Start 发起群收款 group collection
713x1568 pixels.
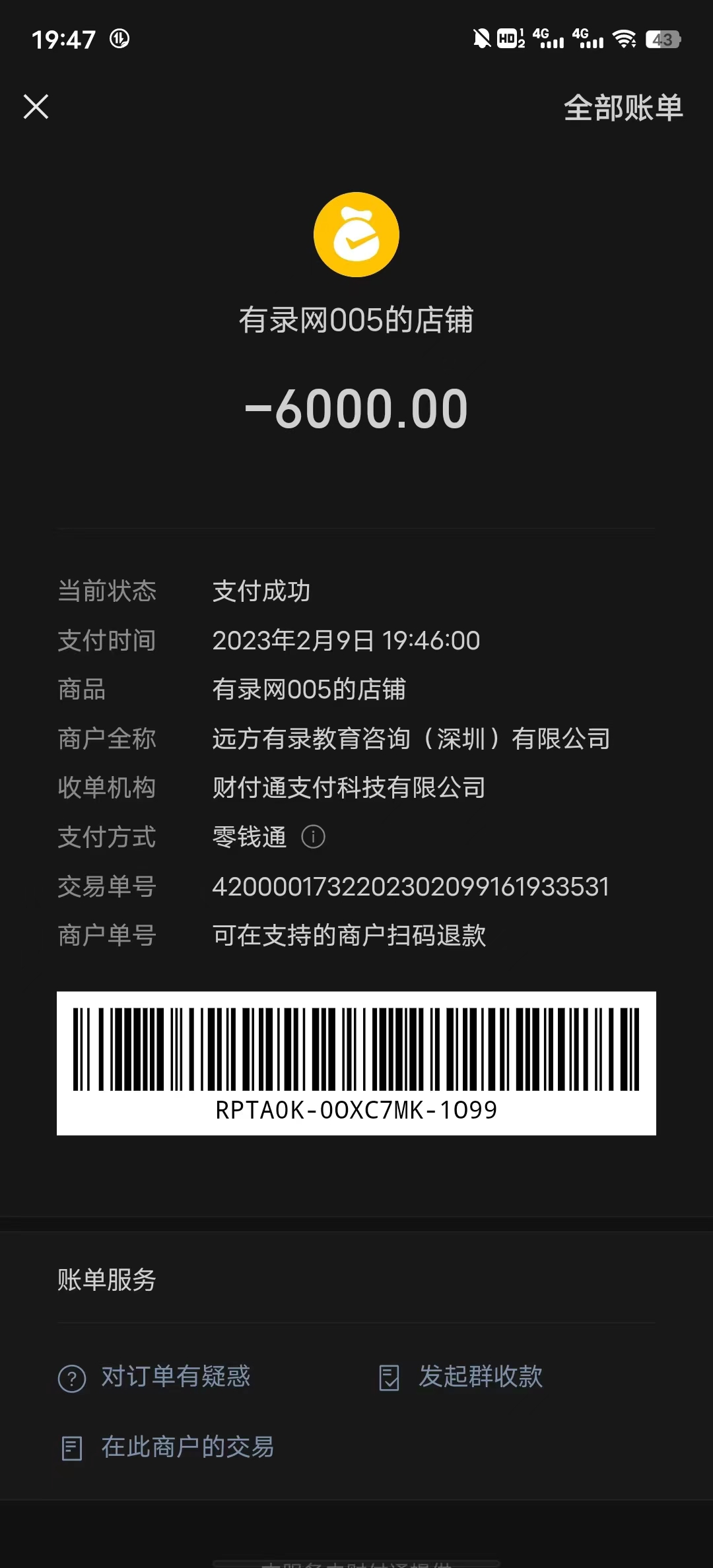pyautogui.click(x=461, y=1377)
